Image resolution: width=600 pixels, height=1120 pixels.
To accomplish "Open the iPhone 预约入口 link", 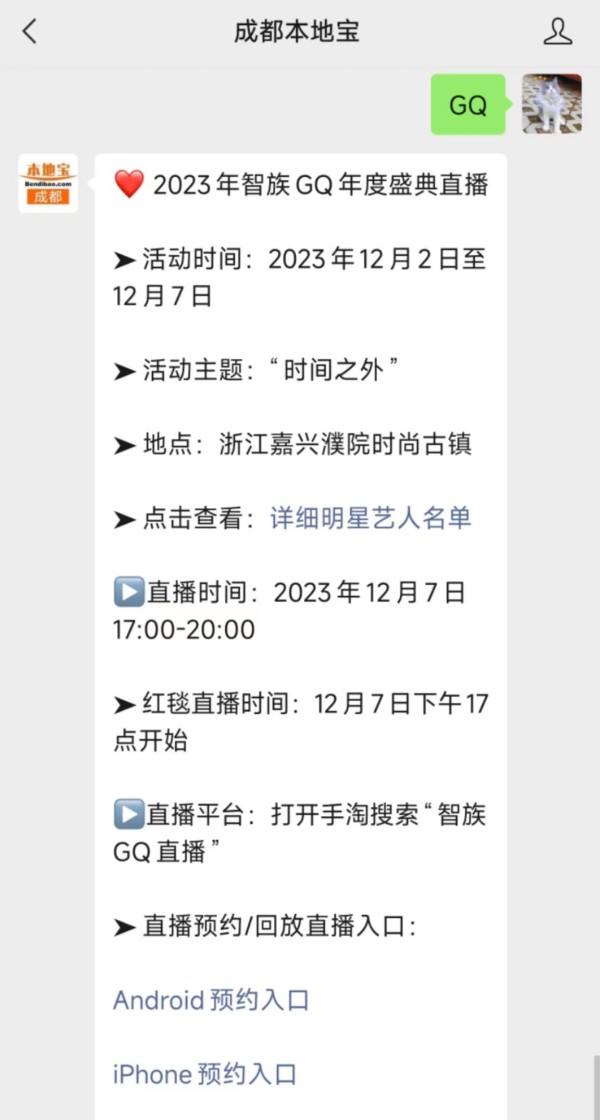I will pos(205,1074).
